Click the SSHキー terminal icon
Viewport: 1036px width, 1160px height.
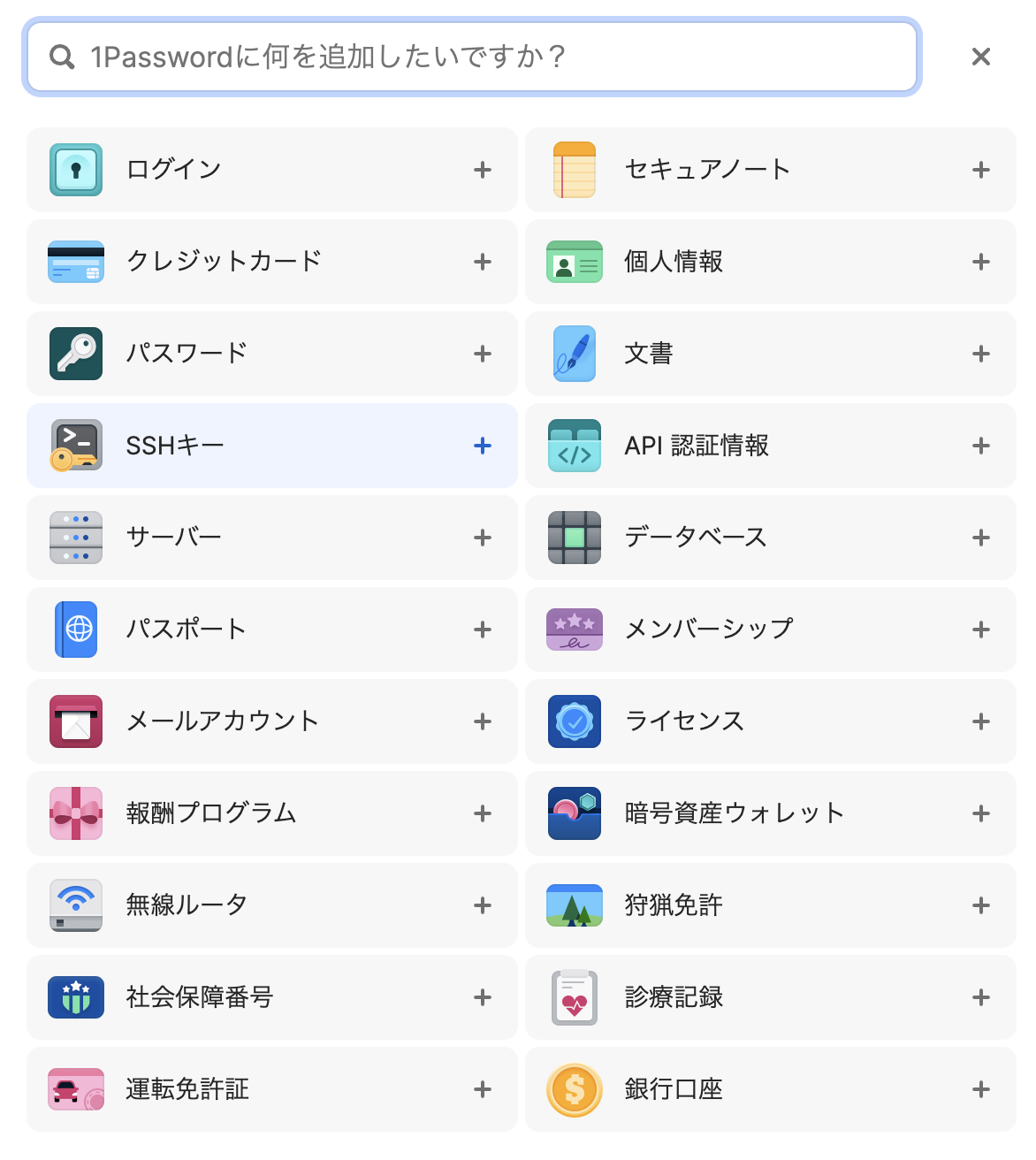pyautogui.click(x=76, y=446)
